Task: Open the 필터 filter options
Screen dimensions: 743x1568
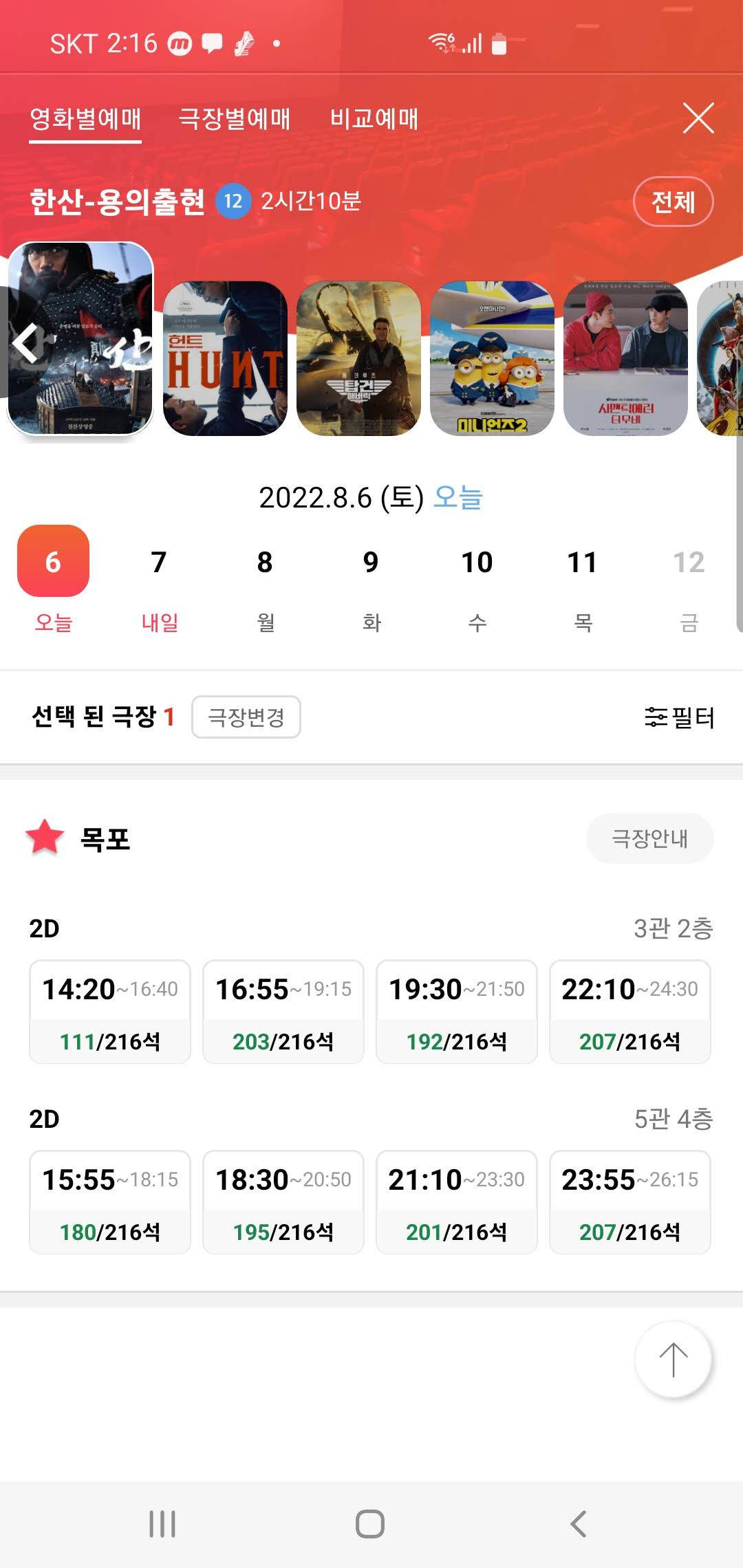Action: [681, 717]
